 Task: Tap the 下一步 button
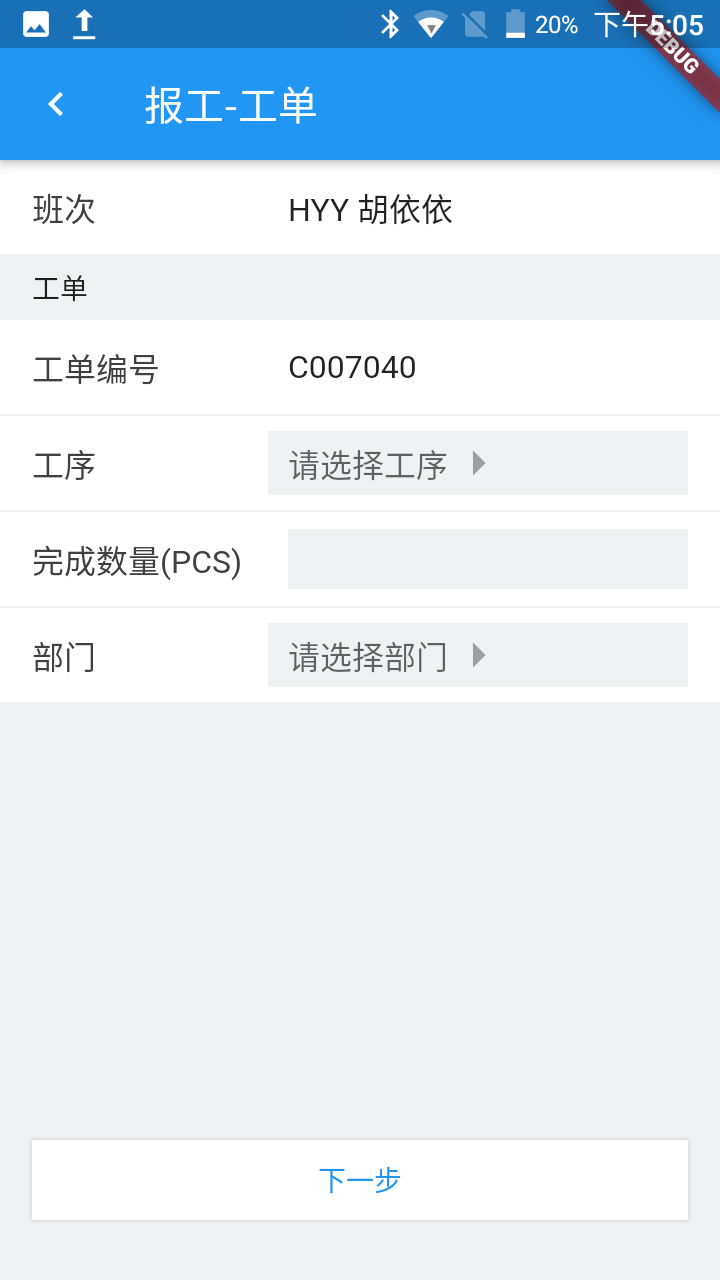(x=360, y=1180)
